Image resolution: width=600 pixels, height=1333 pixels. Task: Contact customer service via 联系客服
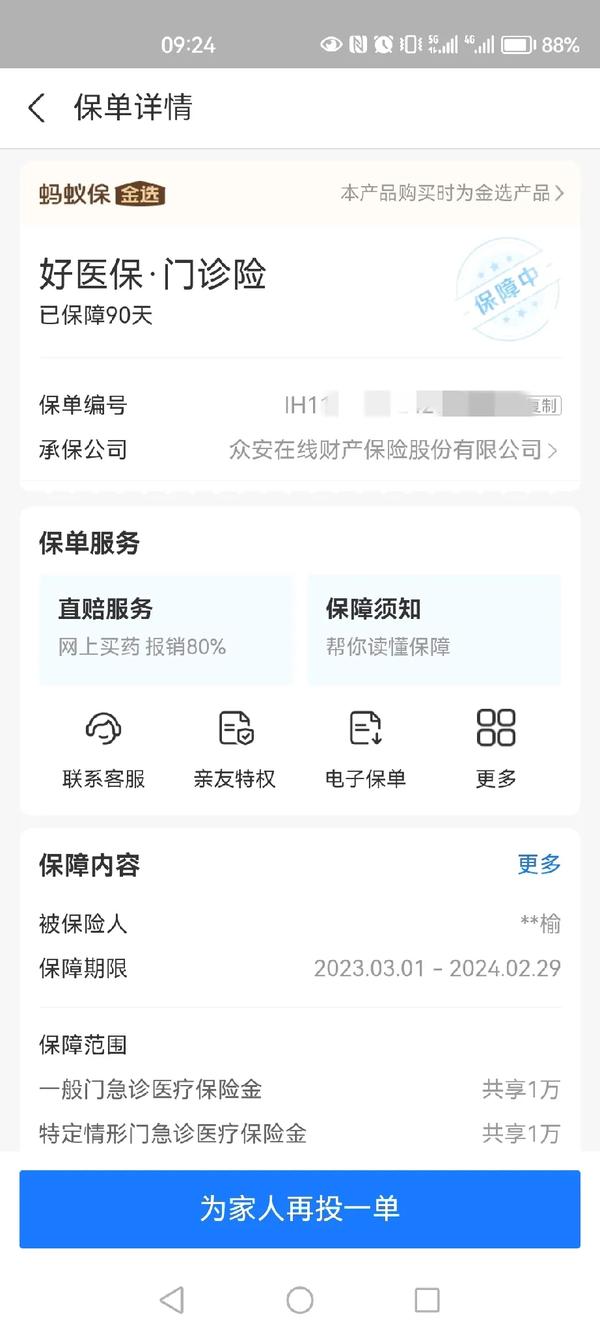tap(104, 750)
